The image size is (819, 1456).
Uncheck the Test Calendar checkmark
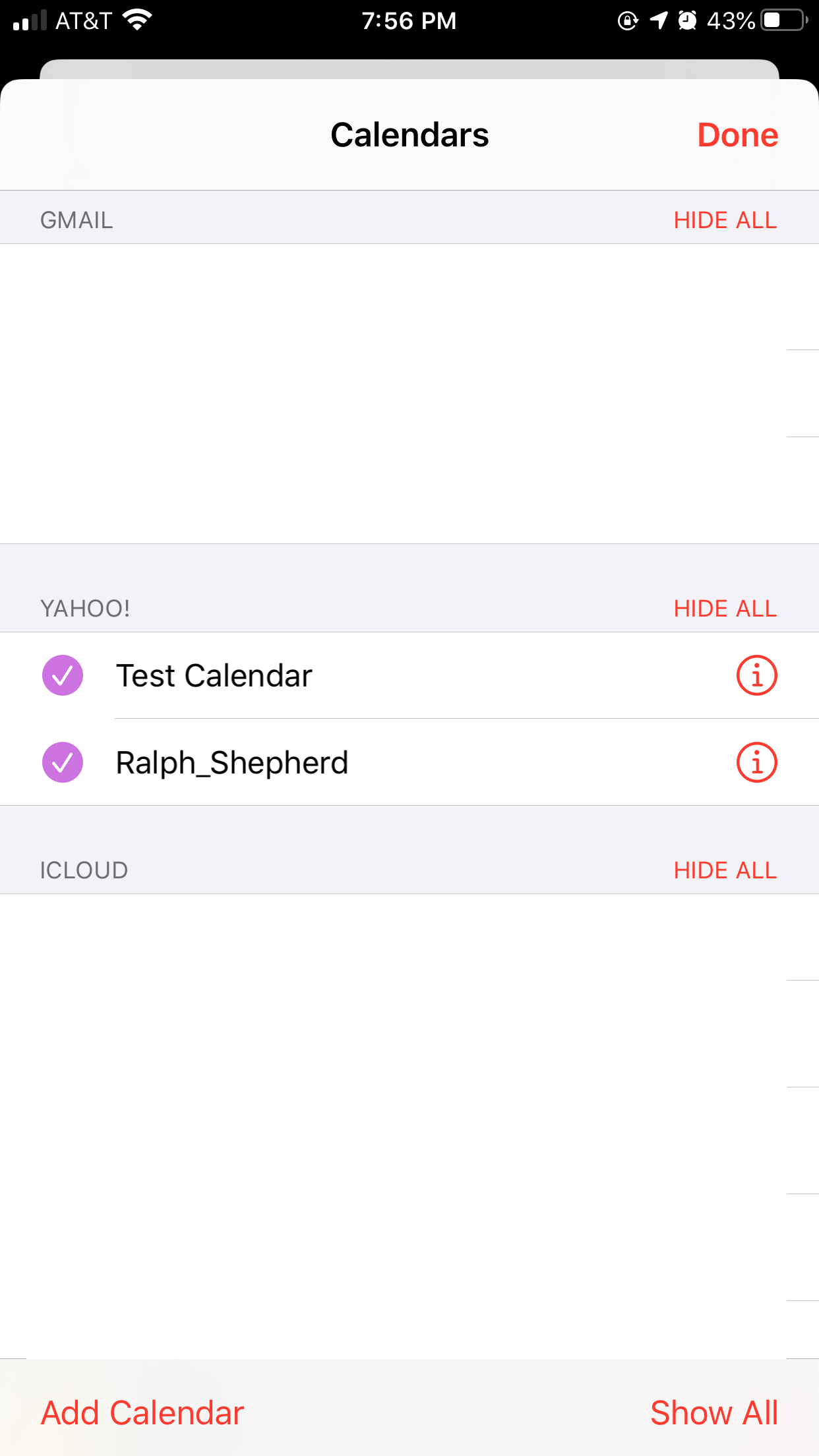[x=63, y=675]
